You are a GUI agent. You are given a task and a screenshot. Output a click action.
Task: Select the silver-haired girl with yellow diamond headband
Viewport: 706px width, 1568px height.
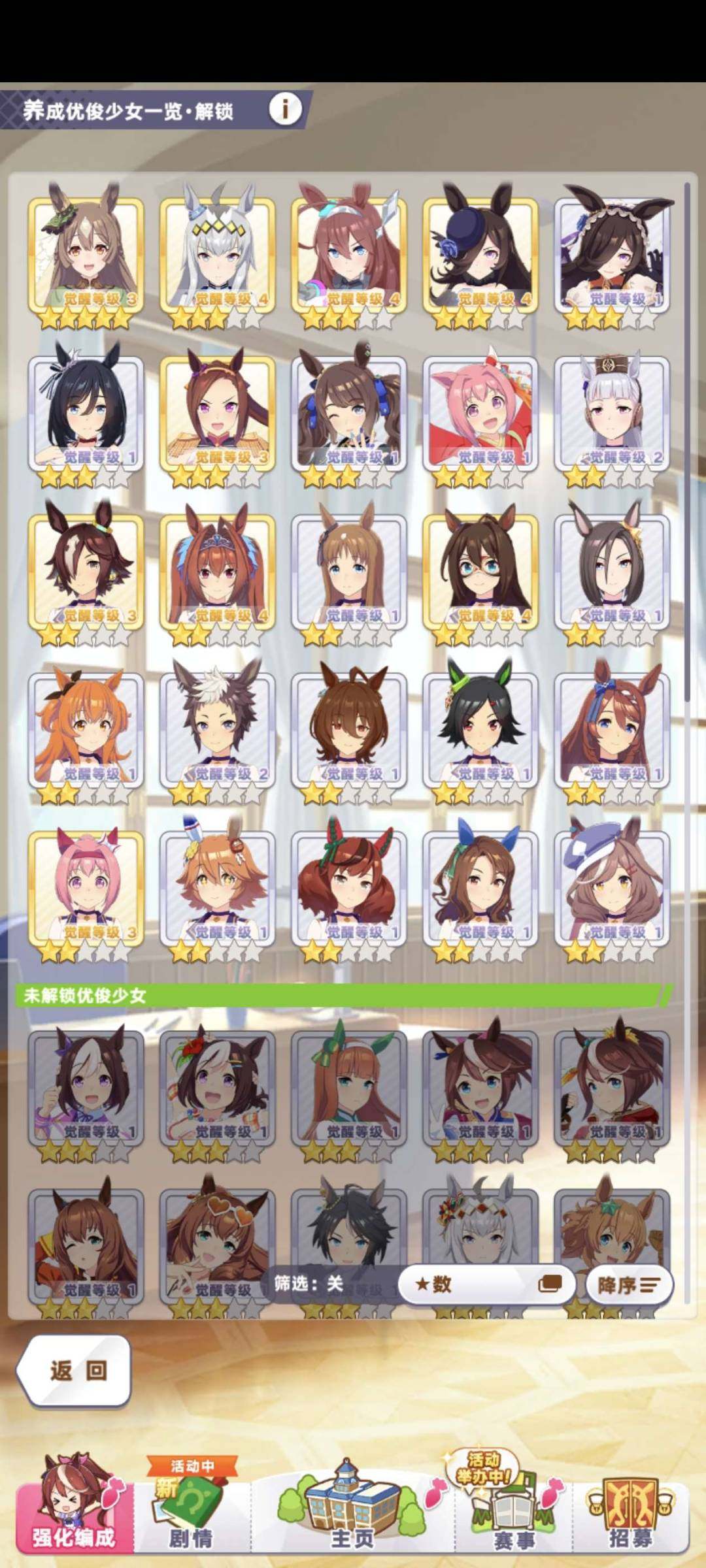click(x=218, y=256)
